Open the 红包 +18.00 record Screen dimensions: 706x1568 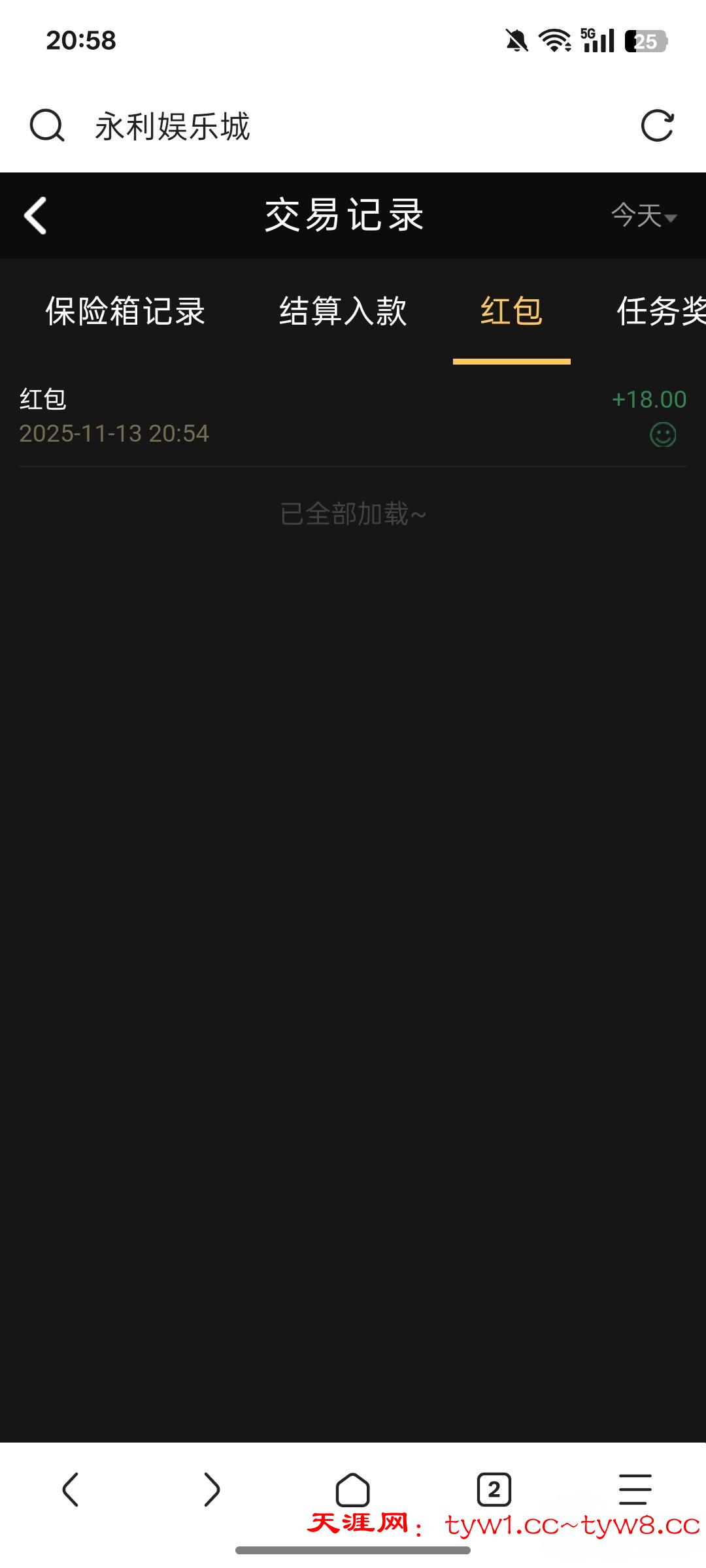(353, 416)
